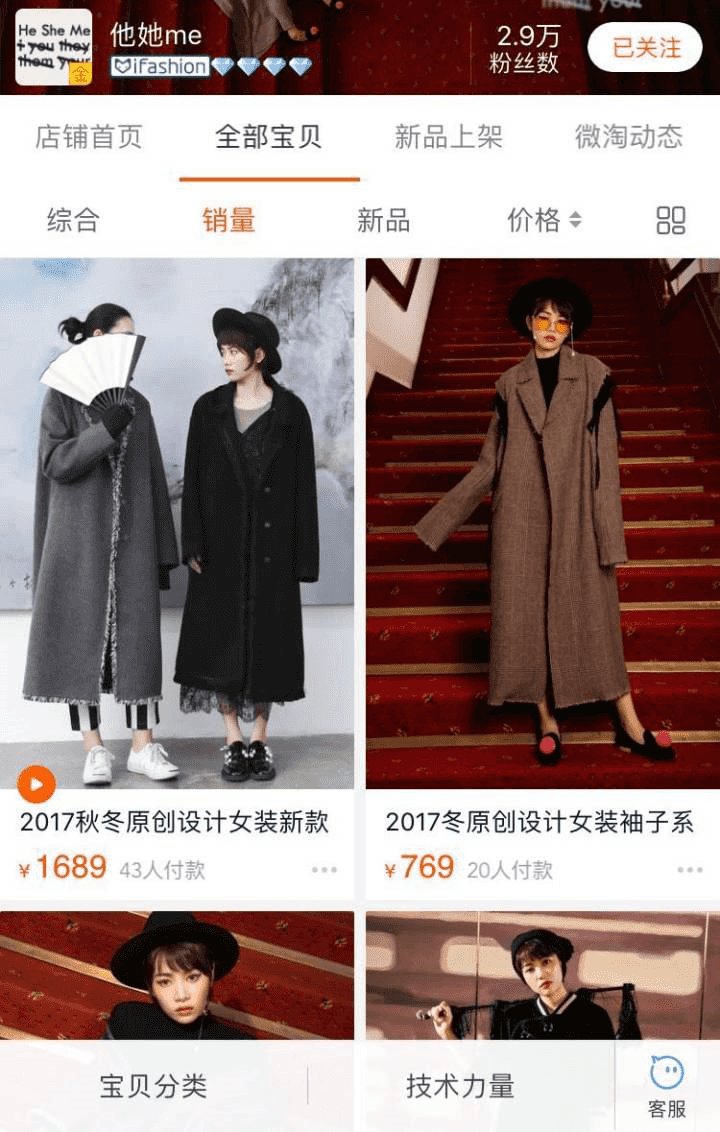Sort products by 销量

coord(229,220)
